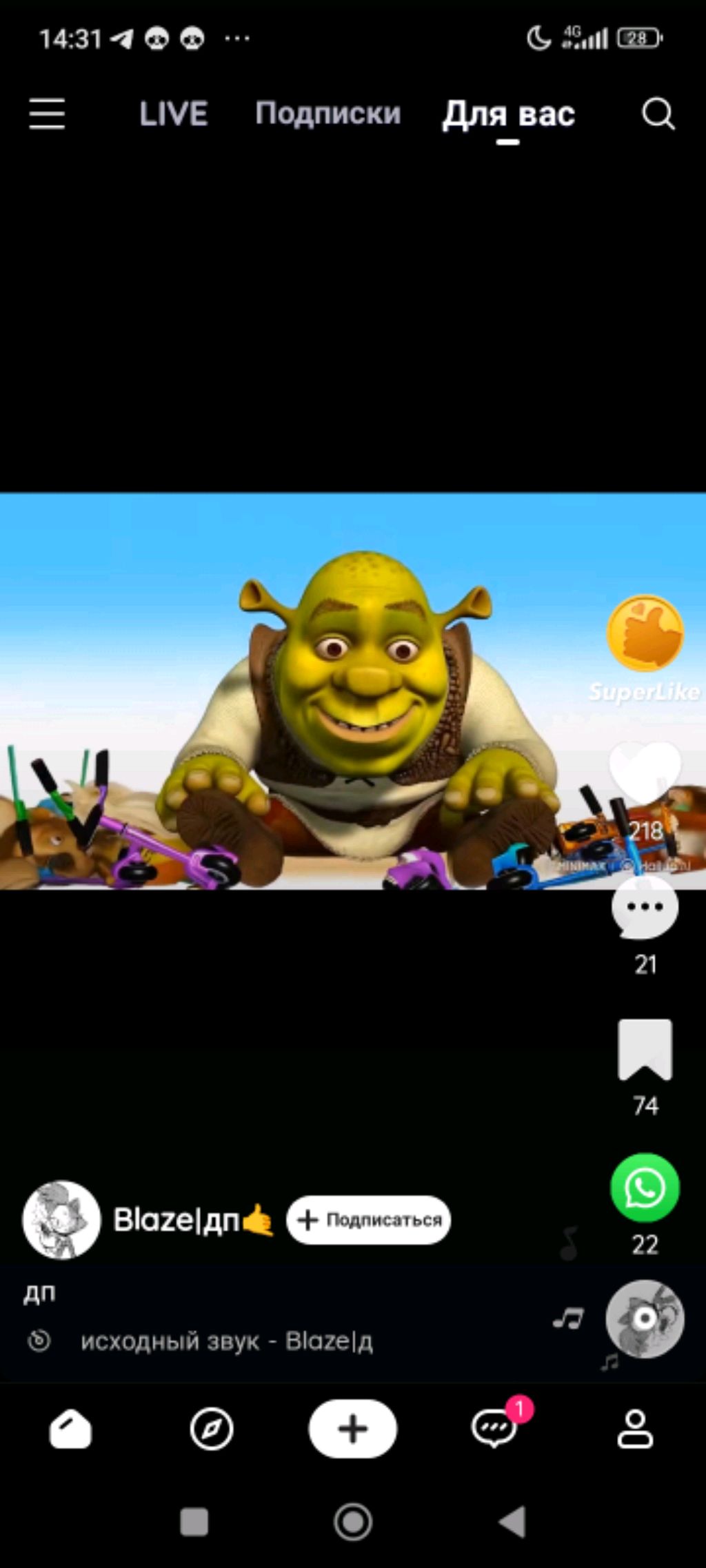The width and height of the screenshot is (706, 1568).
Task: Switch to the LIVE tab
Action: [x=174, y=114]
